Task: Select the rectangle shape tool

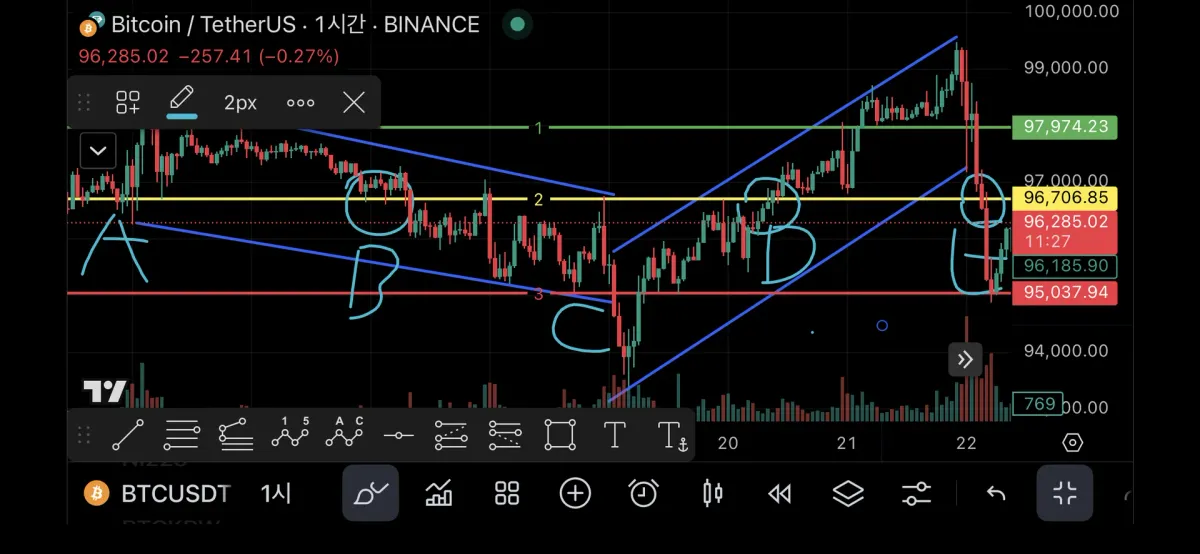Action: (x=560, y=435)
